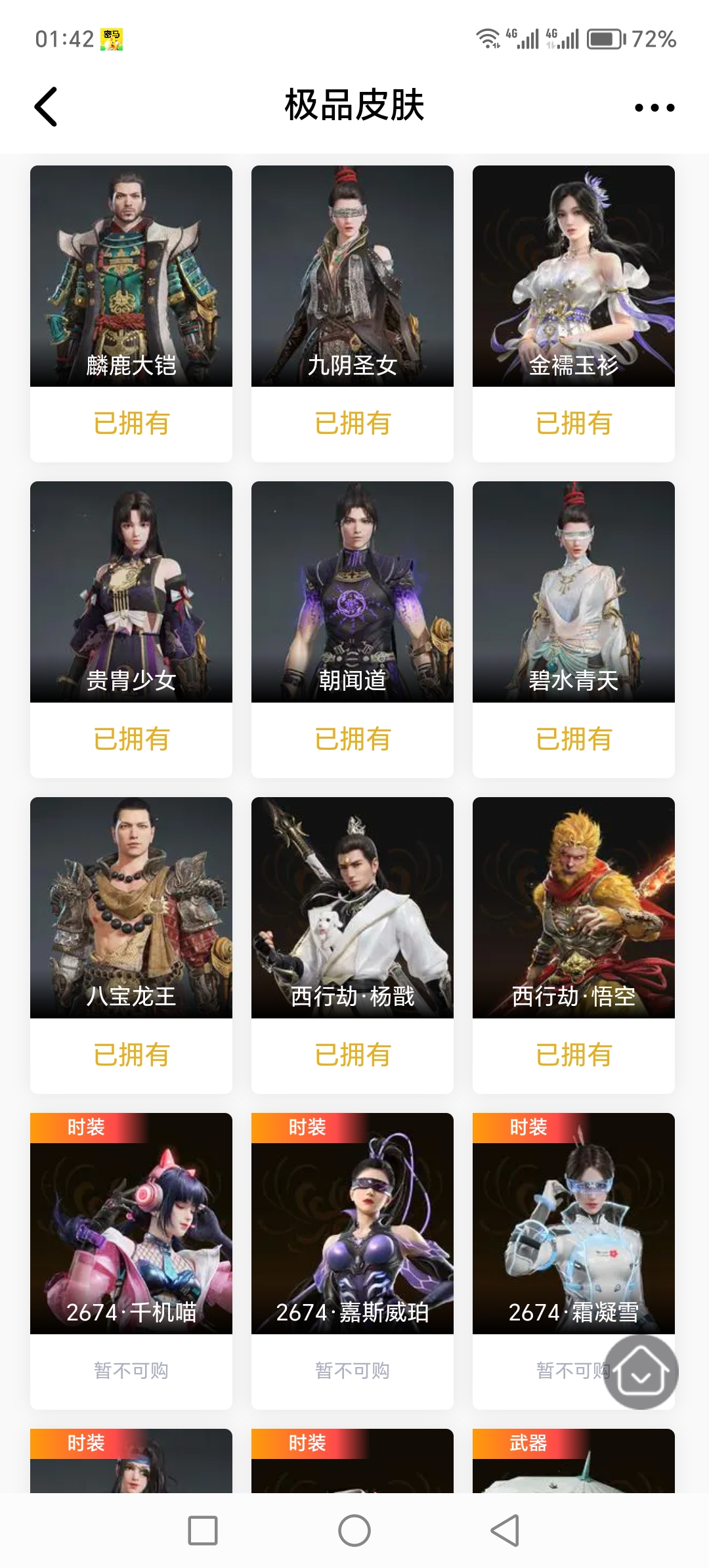Open the 贵胄少女 skin card
Screen dimensions: 709x1568
[x=131, y=592]
